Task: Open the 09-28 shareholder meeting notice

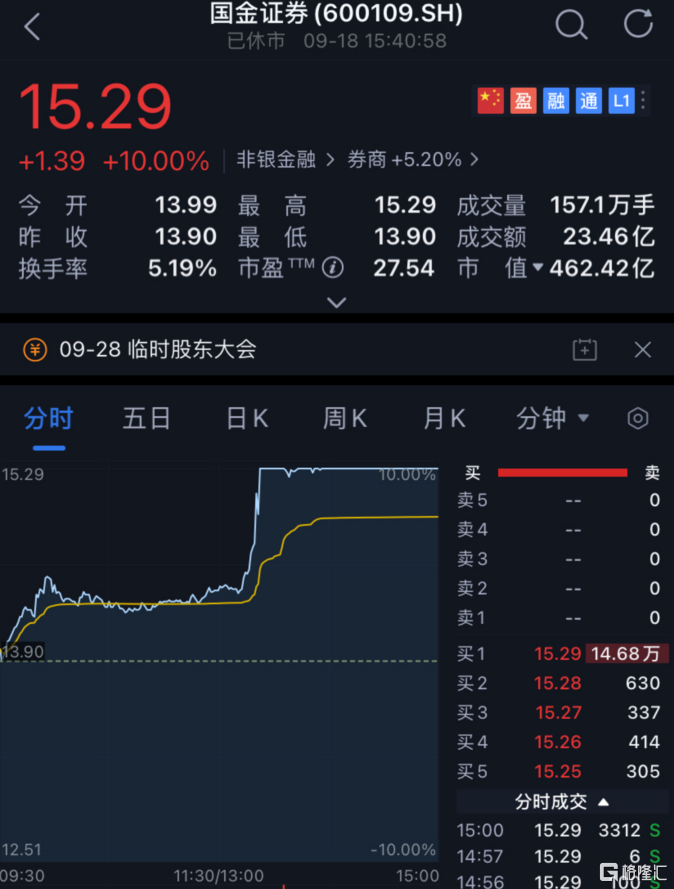Action: (x=158, y=349)
